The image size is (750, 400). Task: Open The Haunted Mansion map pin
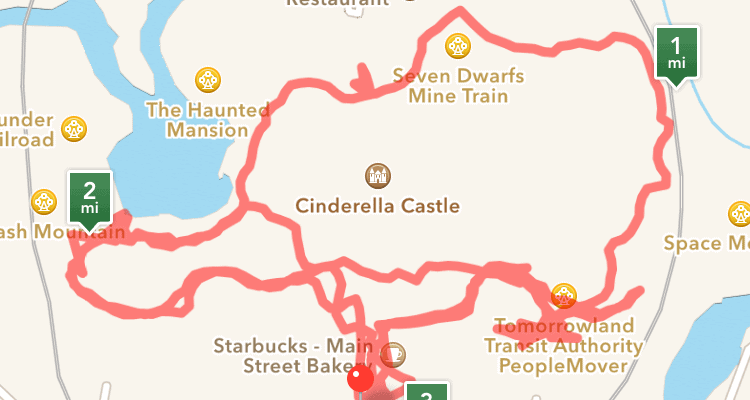point(208,78)
